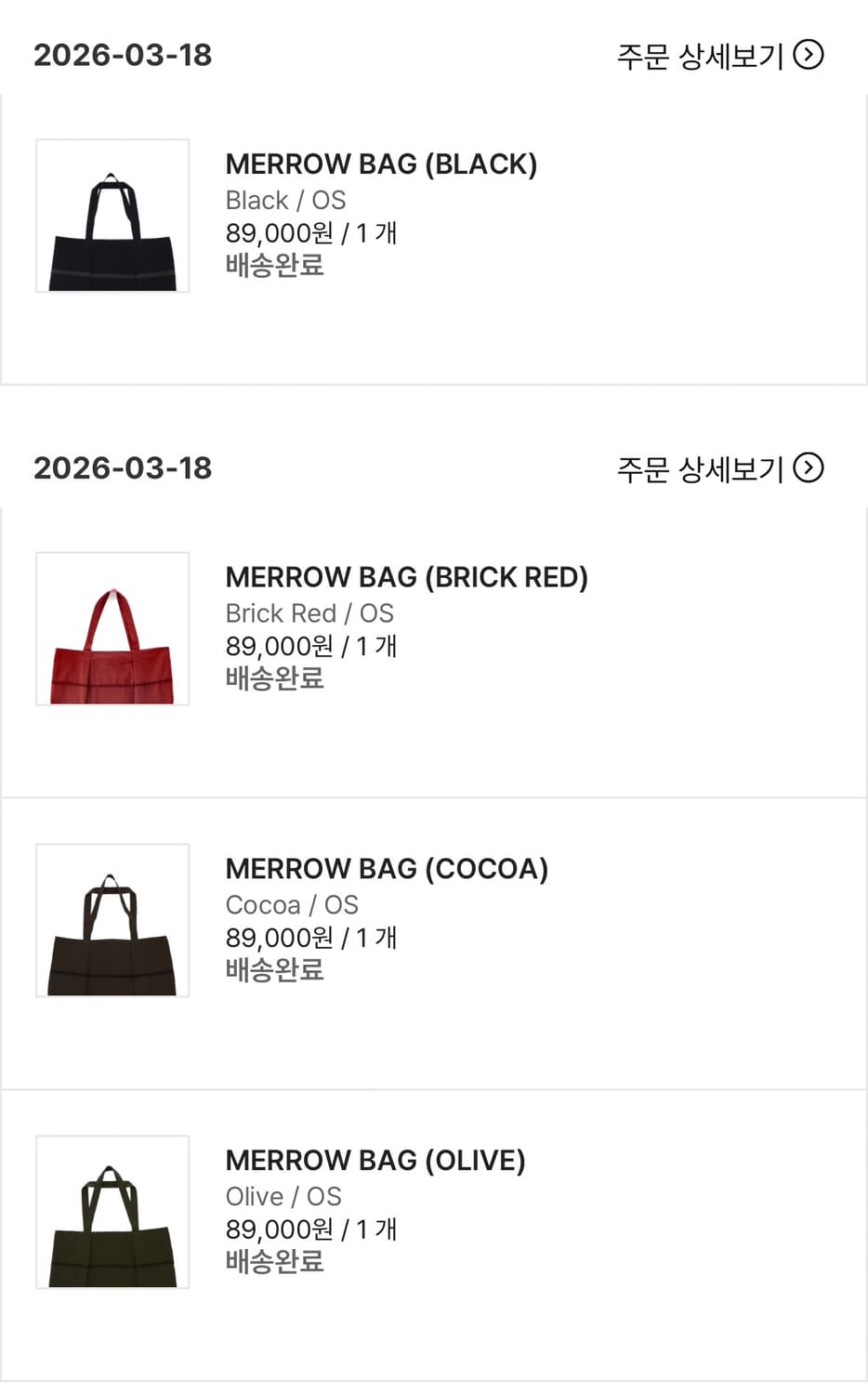Click the Brick Red / OS variant label

(x=309, y=612)
